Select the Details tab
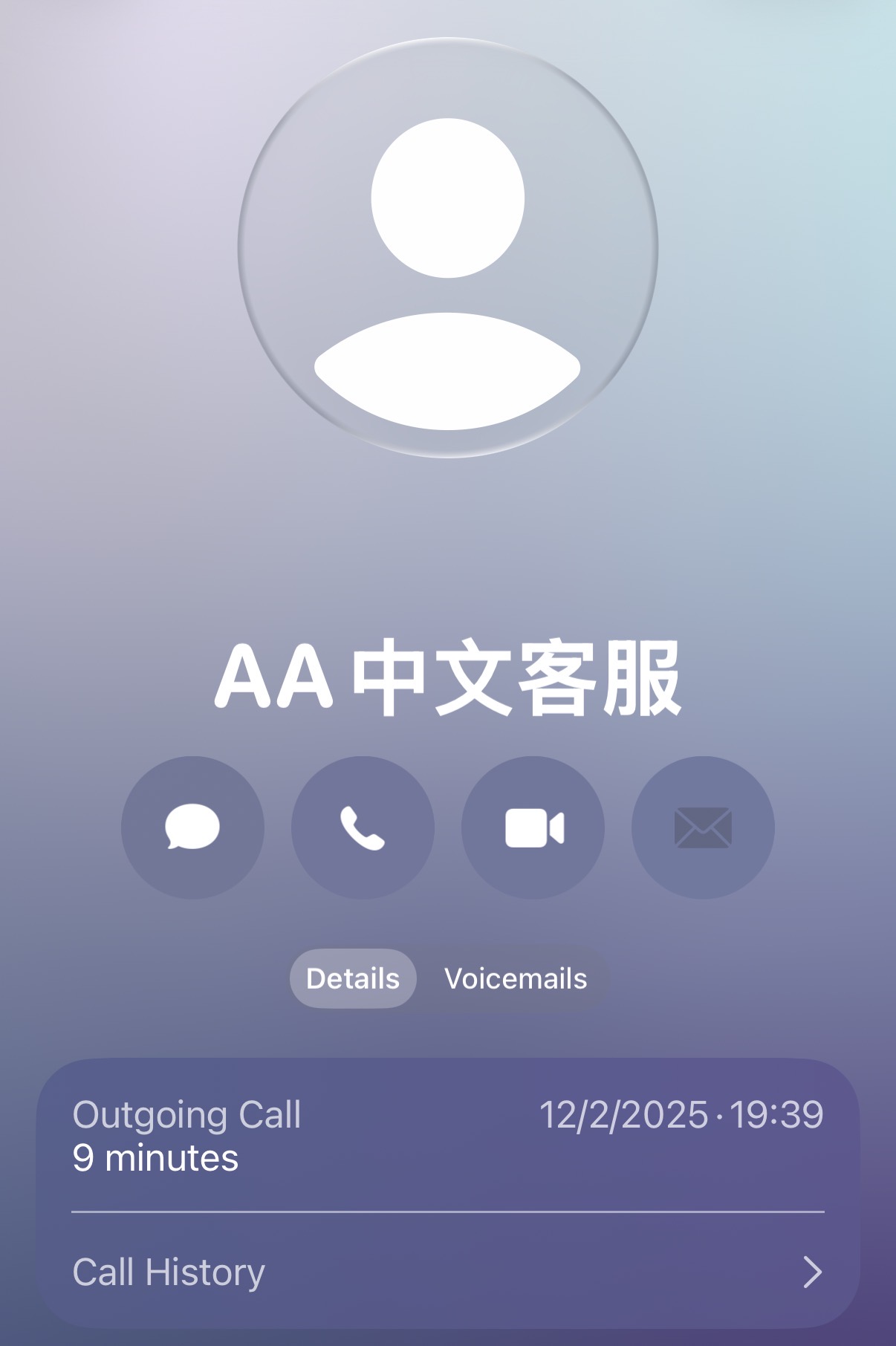This screenshot has height=1346, width=896. coord(353,978)
